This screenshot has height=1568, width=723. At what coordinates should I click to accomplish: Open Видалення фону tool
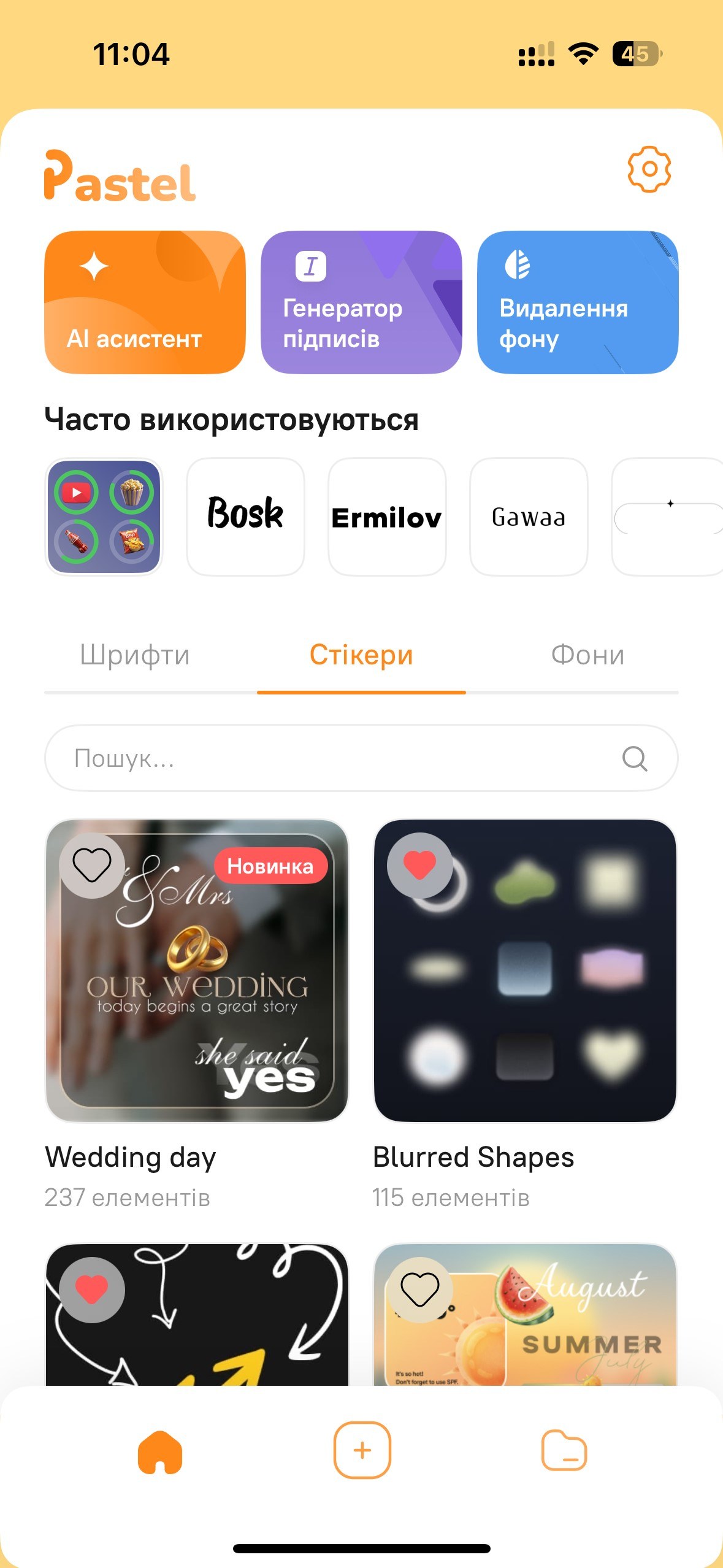pos(577,302)
